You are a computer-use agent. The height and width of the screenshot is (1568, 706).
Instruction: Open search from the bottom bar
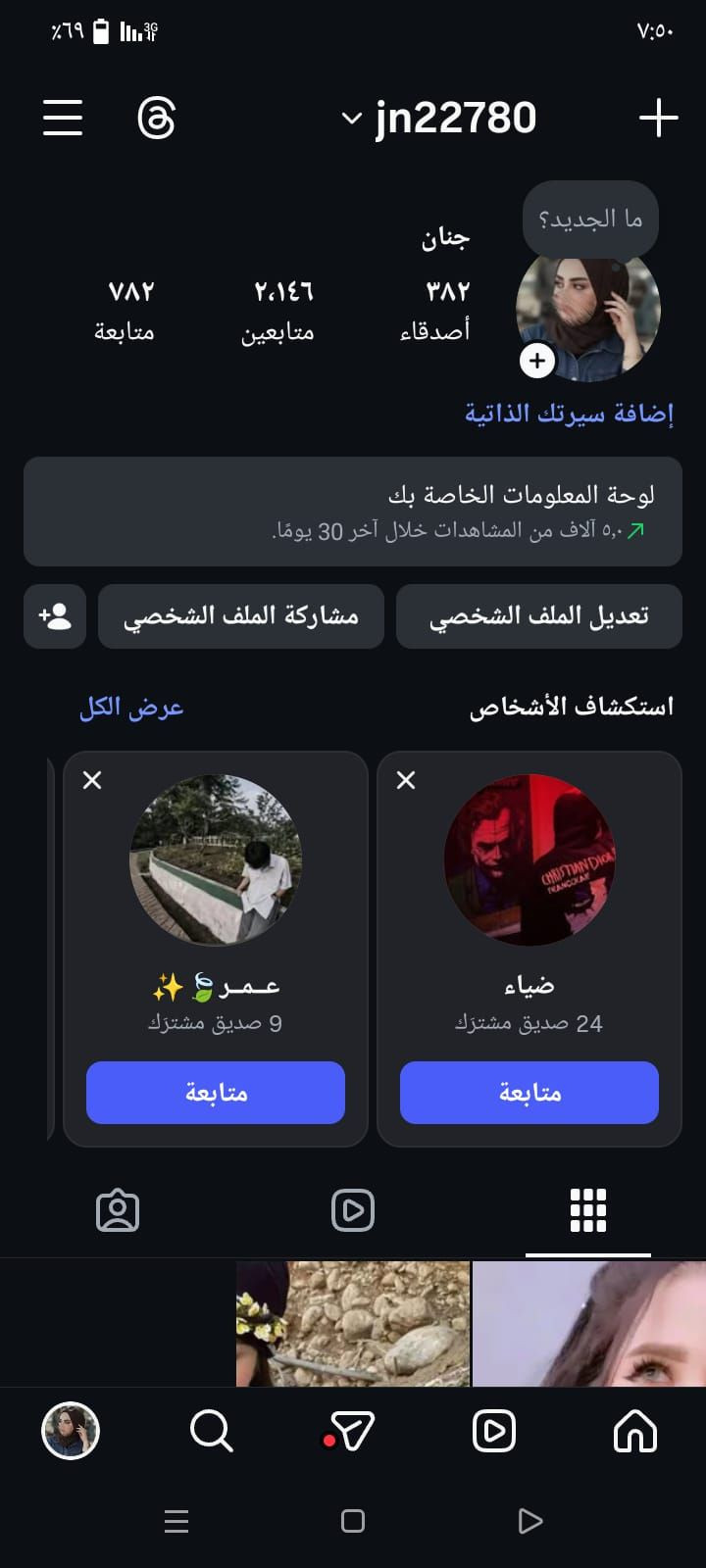coord(211,1432)
